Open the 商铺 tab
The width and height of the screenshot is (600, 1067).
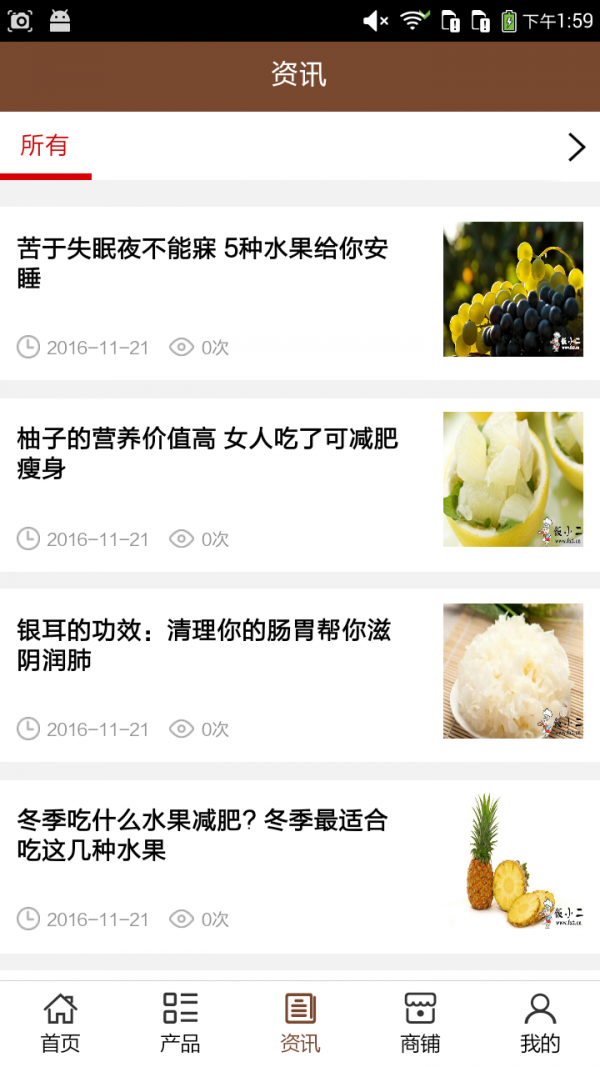tap(420, 1023)
